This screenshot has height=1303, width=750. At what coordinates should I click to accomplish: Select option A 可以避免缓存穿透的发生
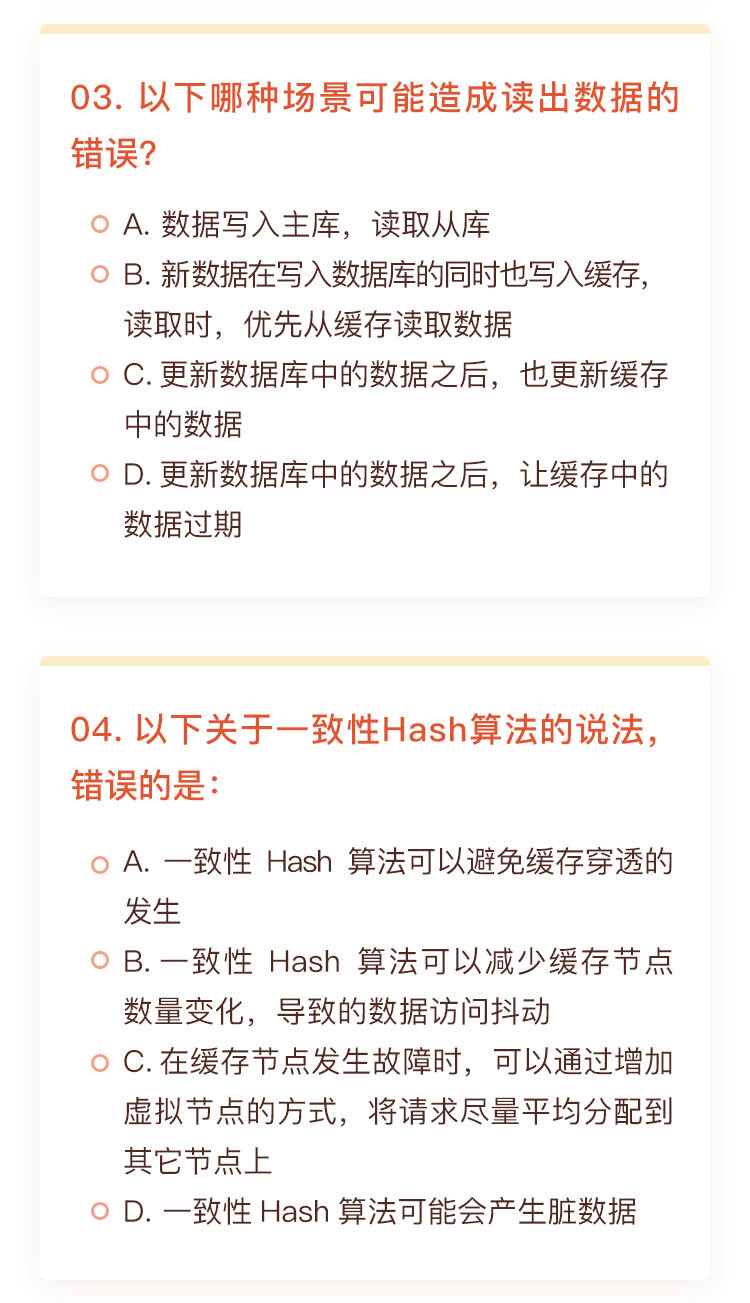[99, 863]
